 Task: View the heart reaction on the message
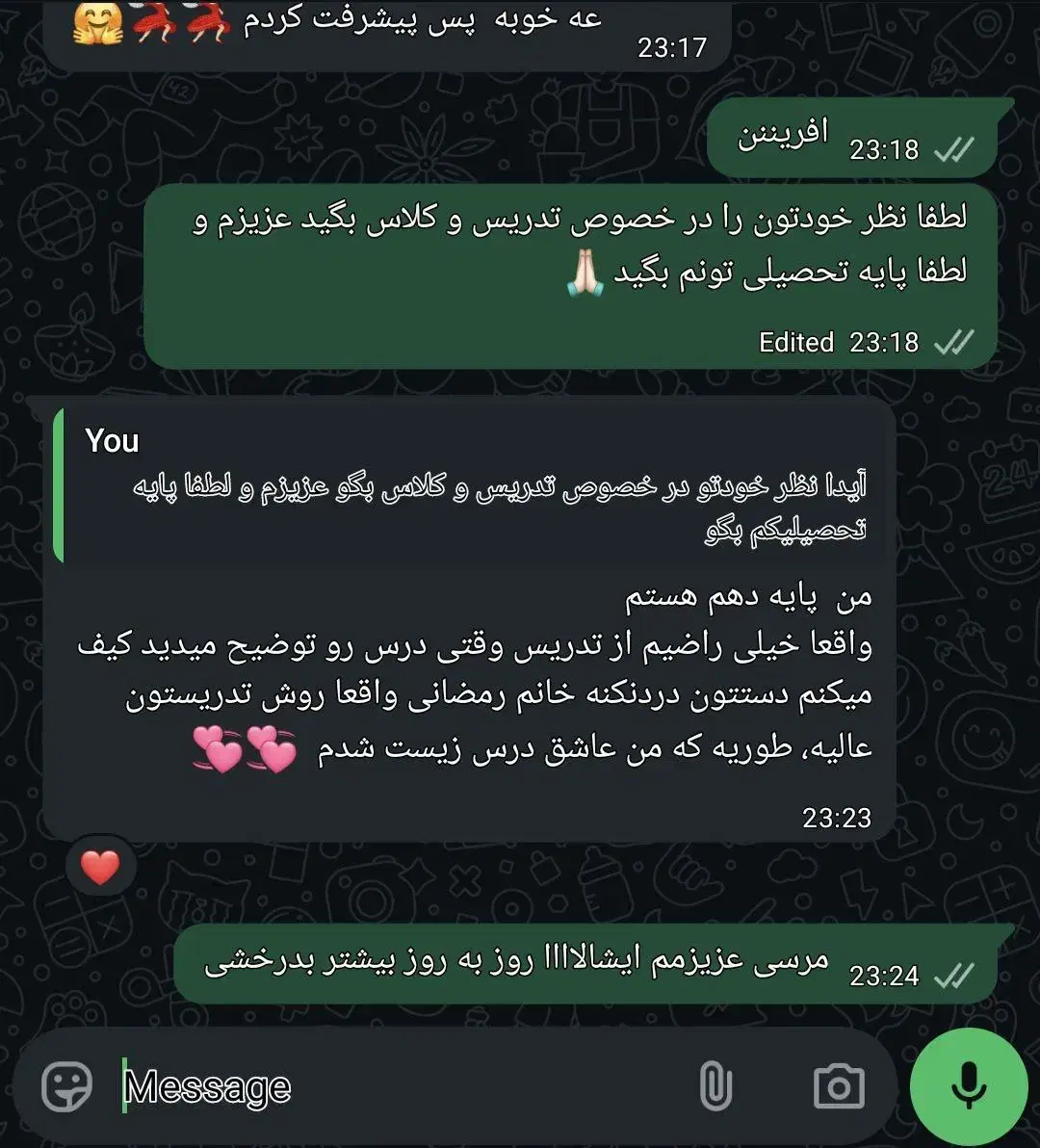100,869
